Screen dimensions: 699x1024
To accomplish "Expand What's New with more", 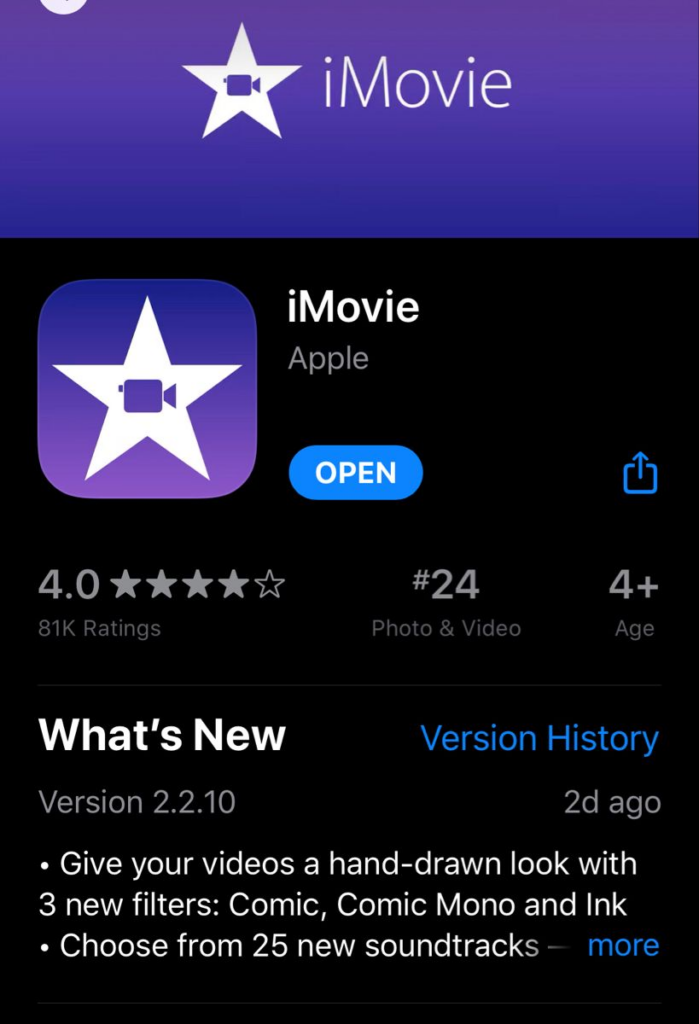I will click(623, 945).
